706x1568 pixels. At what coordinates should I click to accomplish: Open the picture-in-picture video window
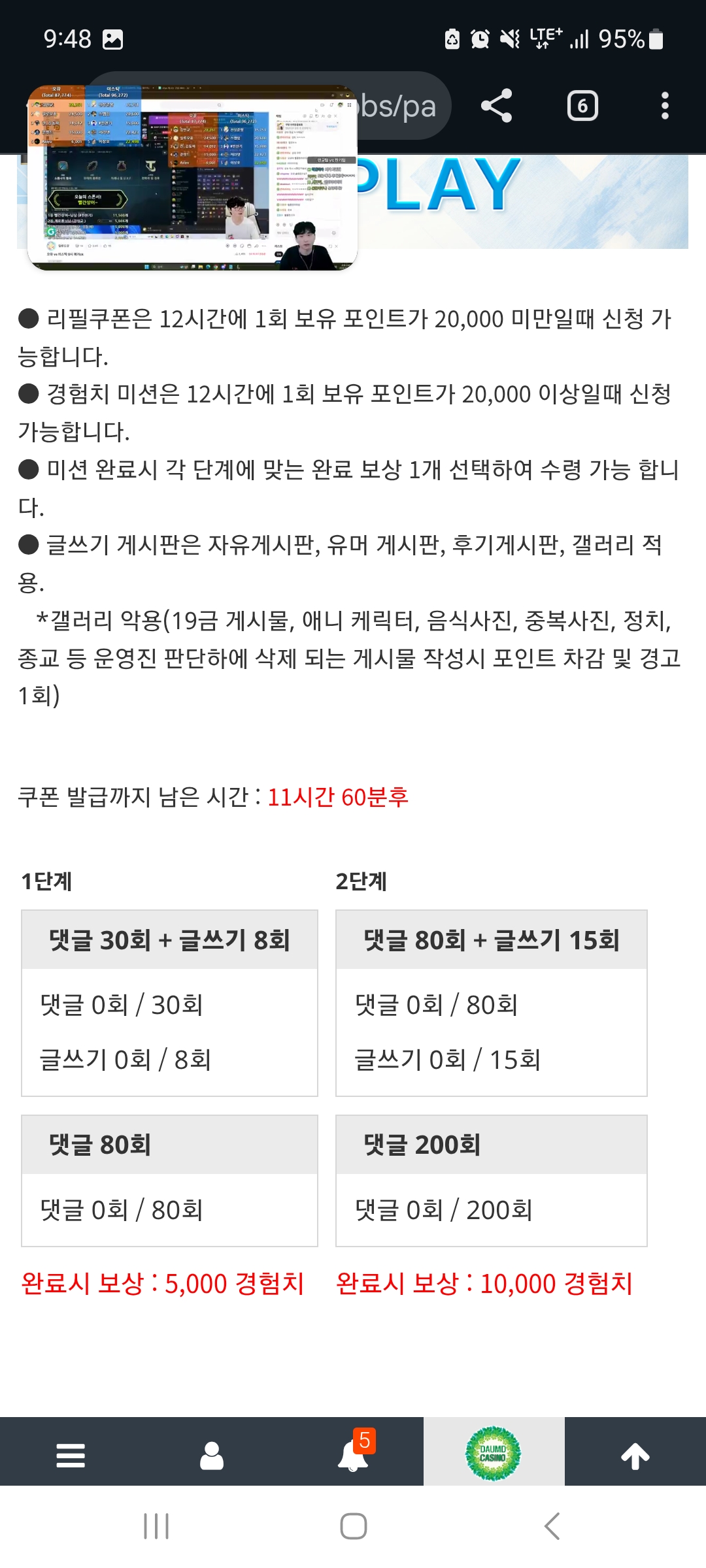192,177
